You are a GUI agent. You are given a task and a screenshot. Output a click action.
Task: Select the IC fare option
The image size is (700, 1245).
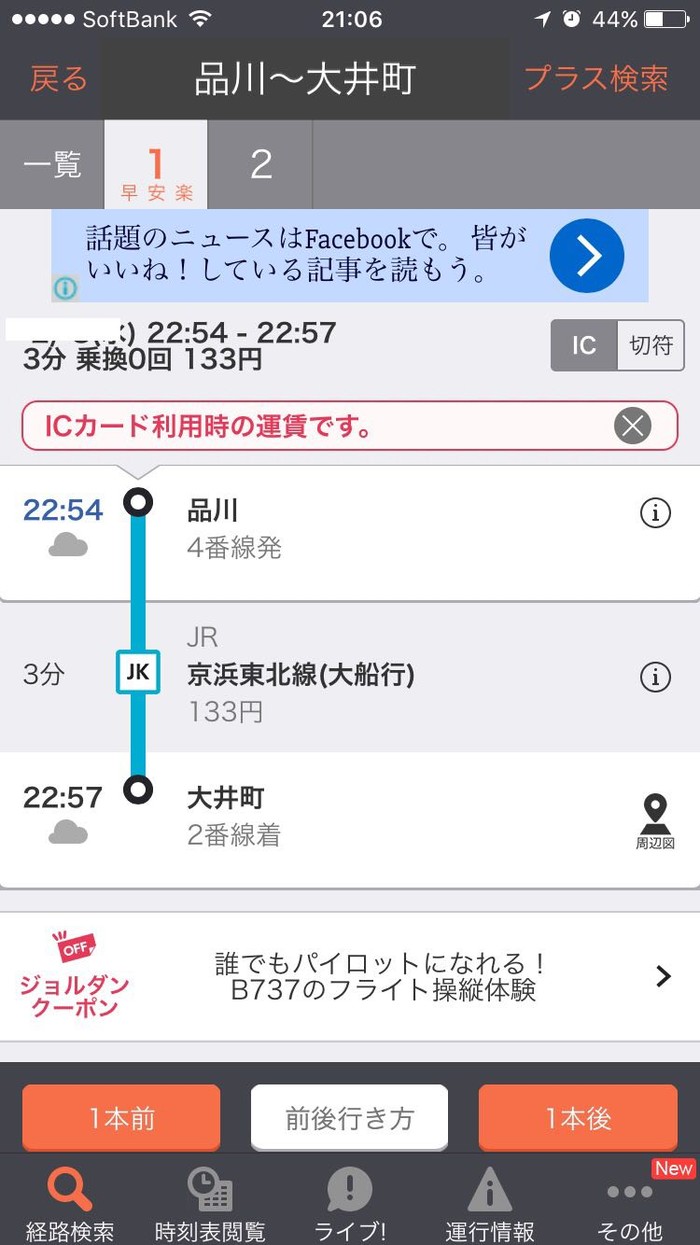[584, 346]
